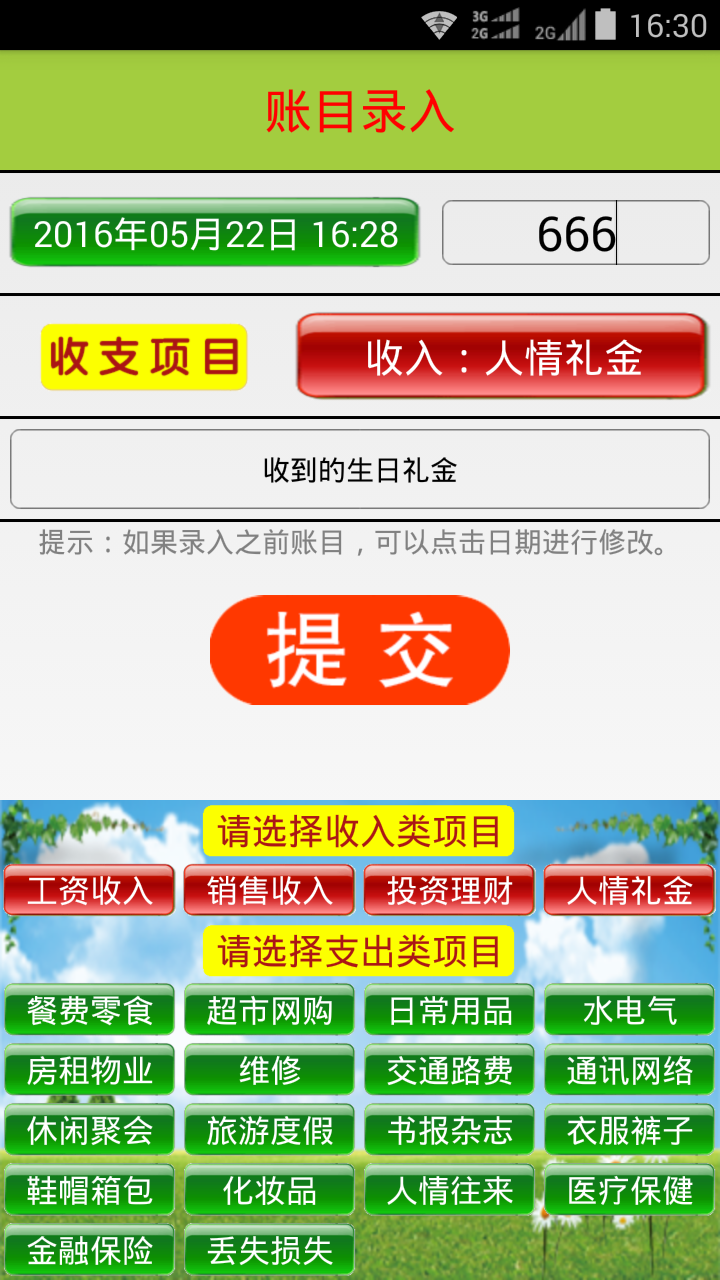Image resolution: width=720 pixels, height=1280 pixels.
Task: Select 丢失损失 expense category
Action: click(269, 1250)
